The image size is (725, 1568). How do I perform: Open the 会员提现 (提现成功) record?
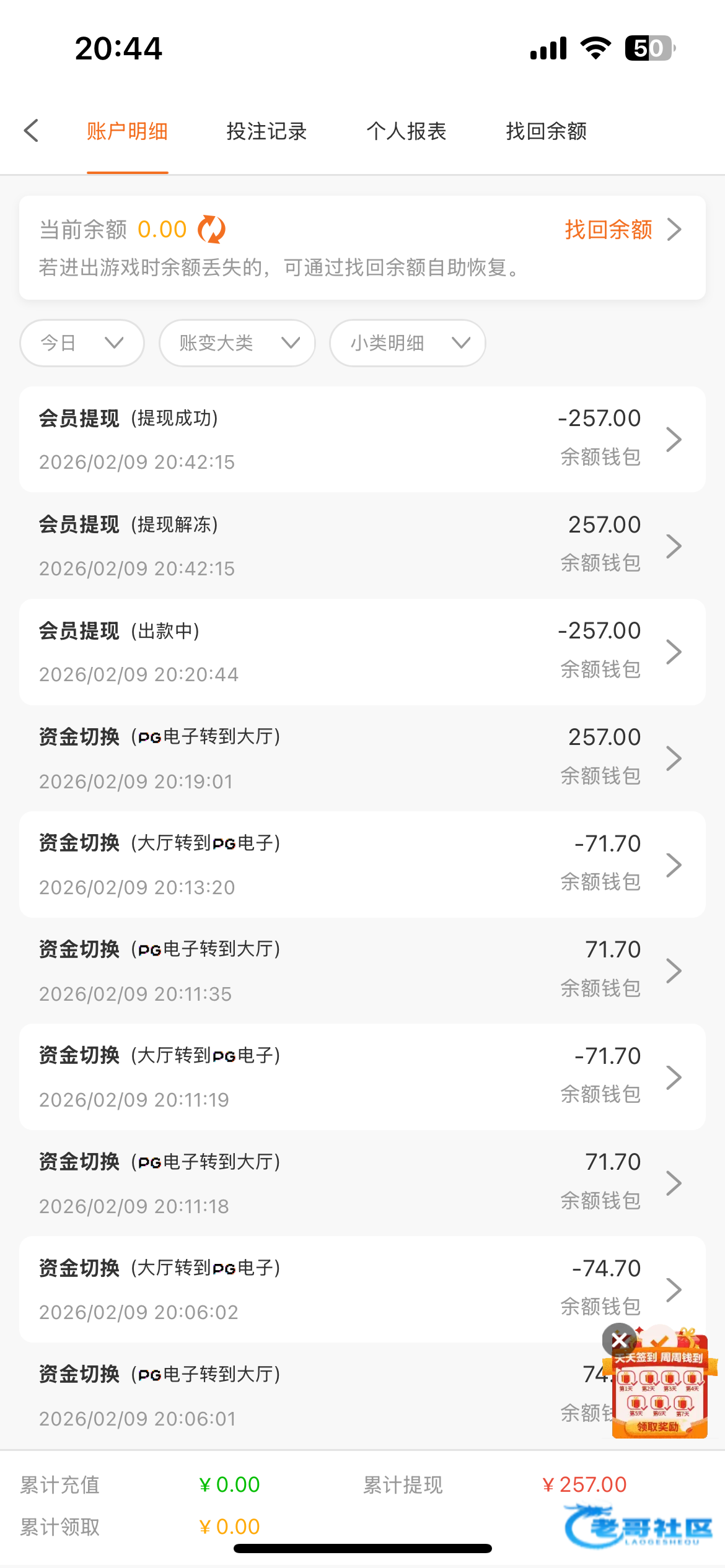click(x=362, y=440)
